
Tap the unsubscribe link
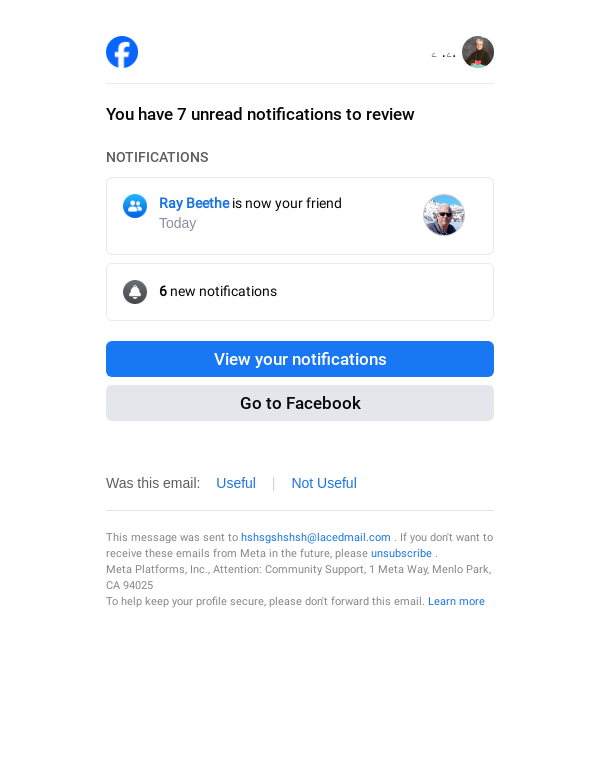pyautogui.click(x=401, y=553)
